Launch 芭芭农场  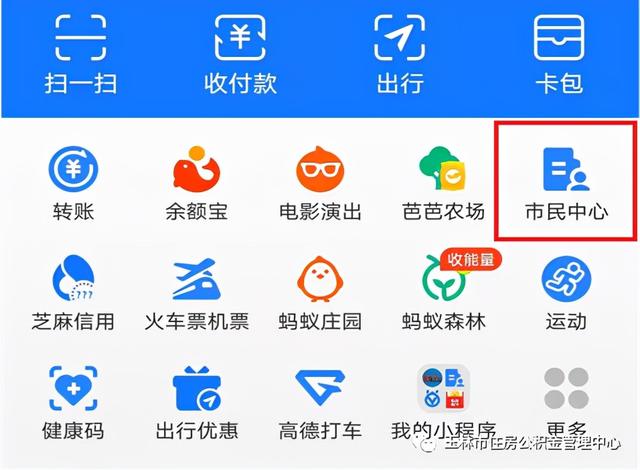[443, 180]
